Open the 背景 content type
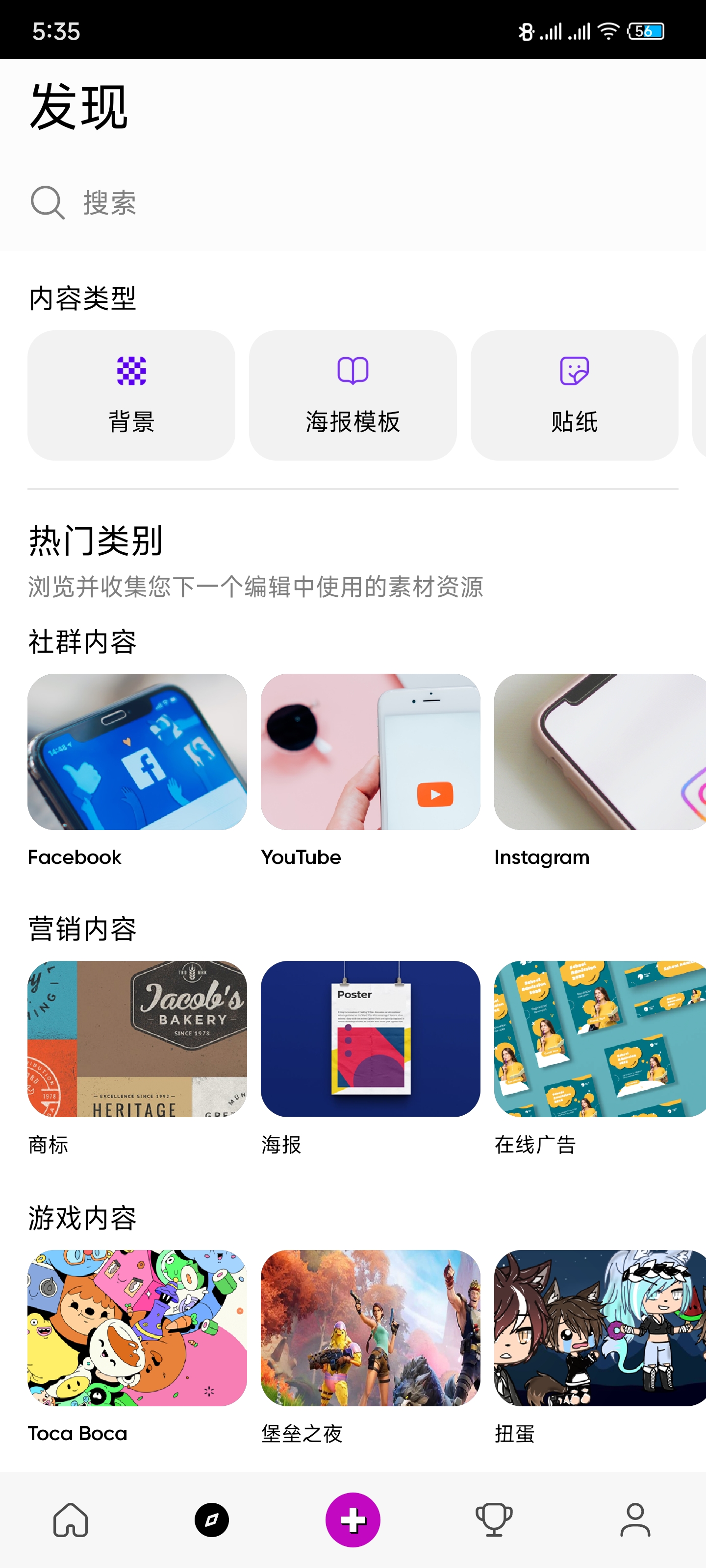Image resolution: width=706 pixels, height=1568 pixels. (x=131, y=395)
